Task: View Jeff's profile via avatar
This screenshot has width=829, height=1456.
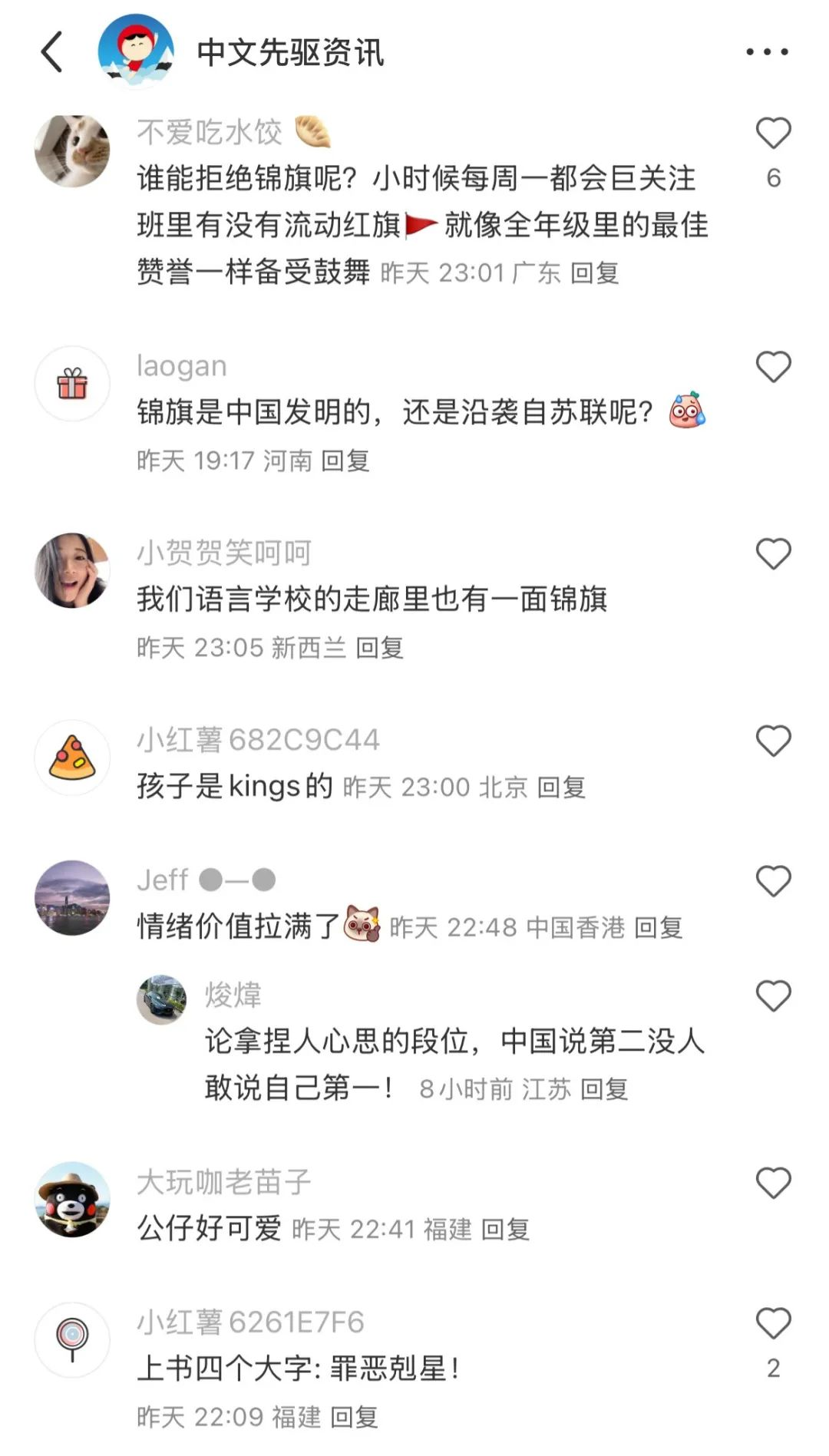Action: 72,897
